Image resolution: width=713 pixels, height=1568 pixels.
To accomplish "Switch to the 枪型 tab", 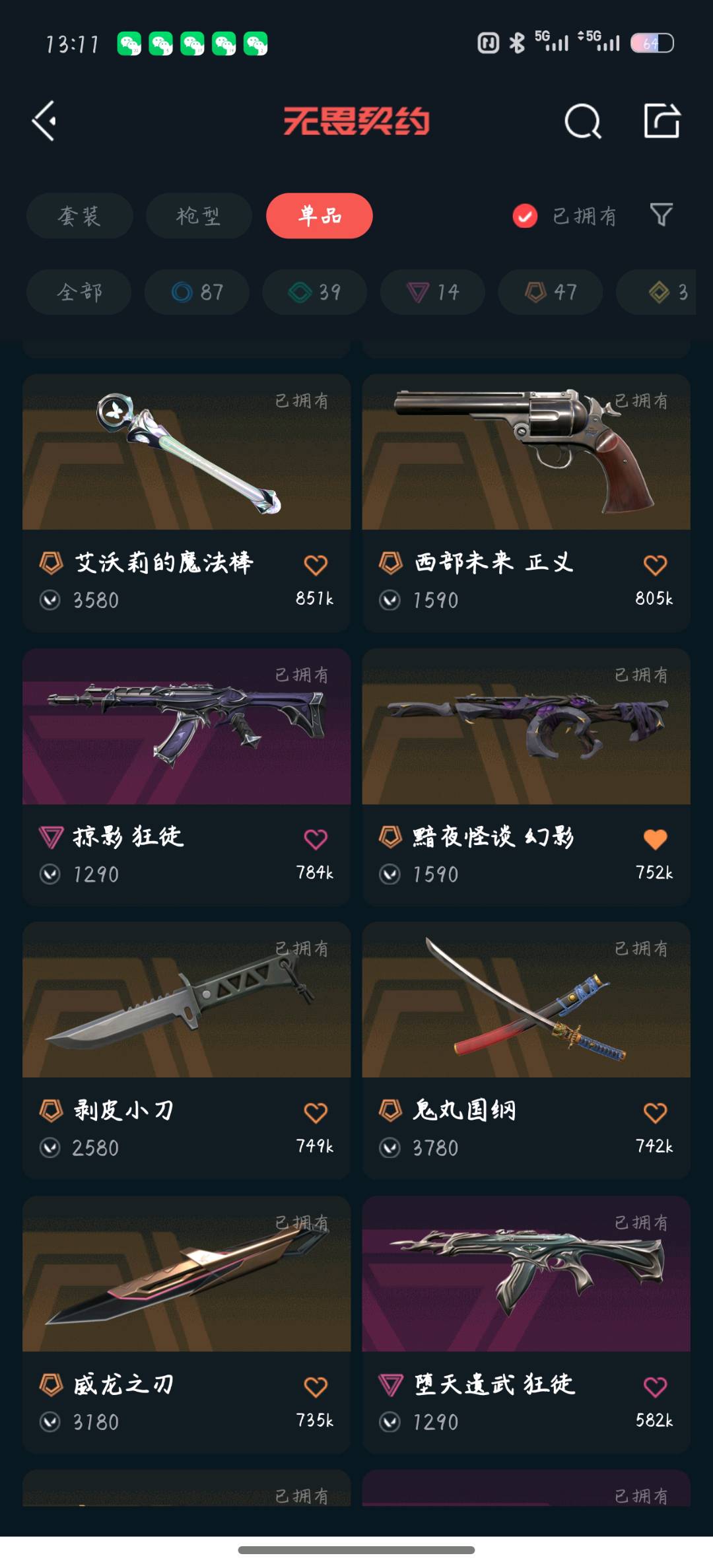I will [x=199, y=216].
